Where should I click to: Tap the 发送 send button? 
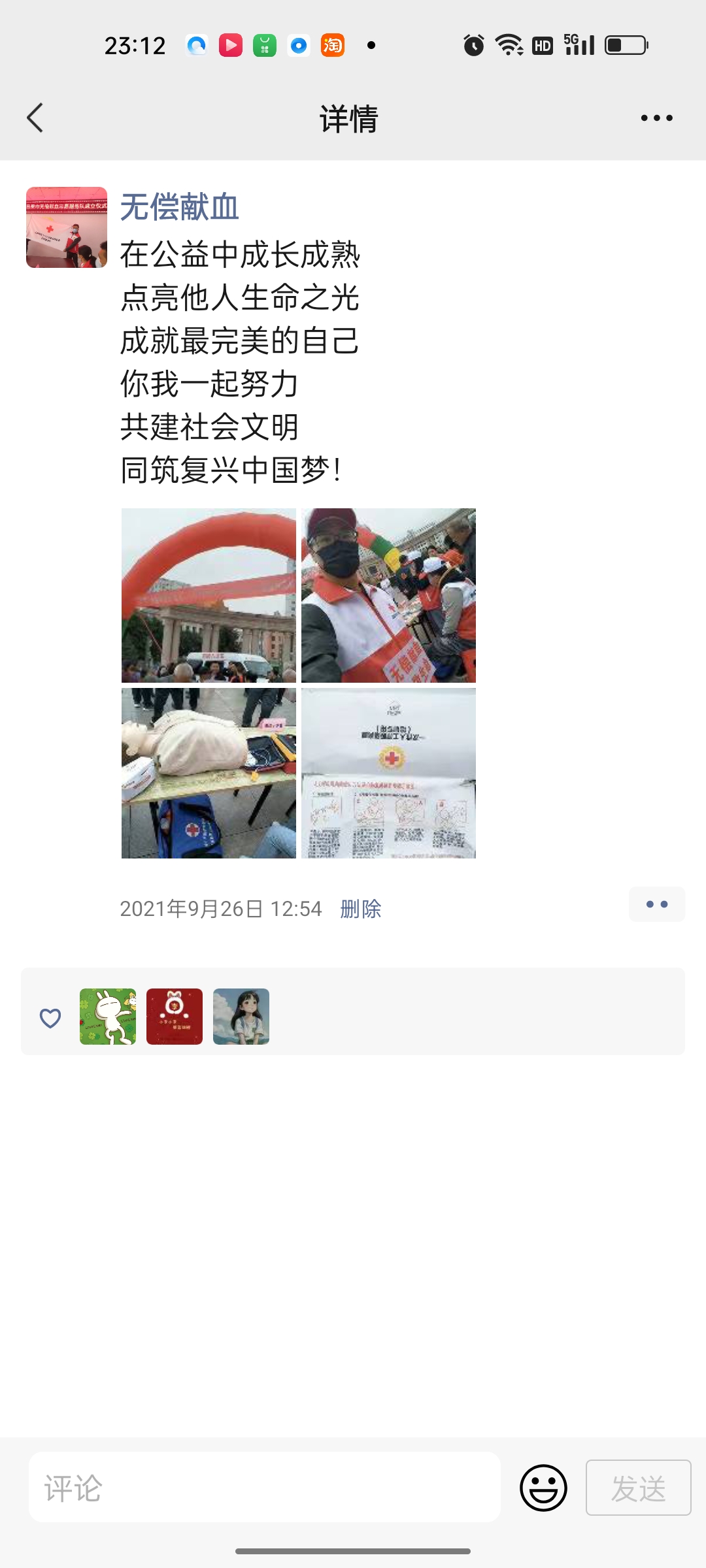tap(638, 1488)
